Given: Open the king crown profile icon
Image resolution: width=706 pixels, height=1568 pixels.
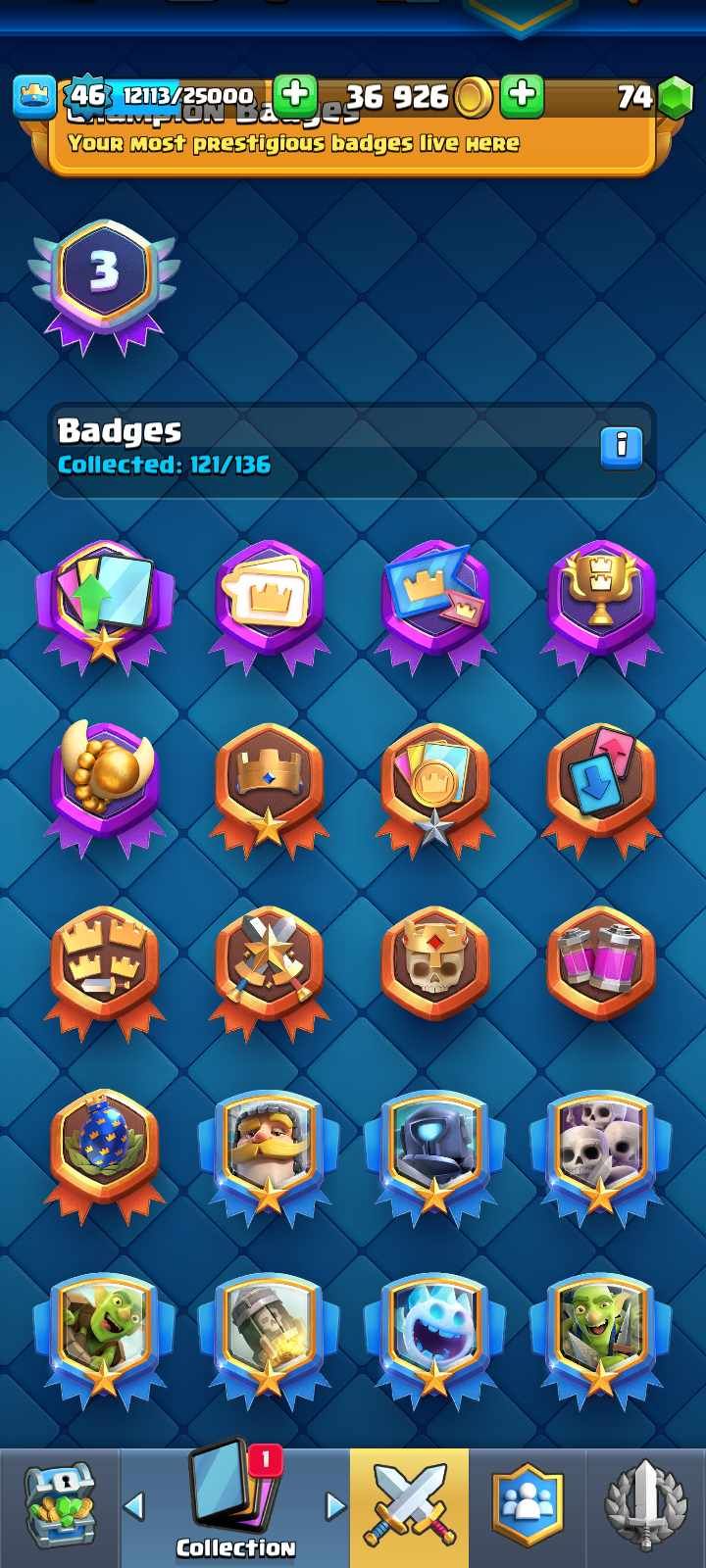Looking at the screenshot, I should click(33, 95).
